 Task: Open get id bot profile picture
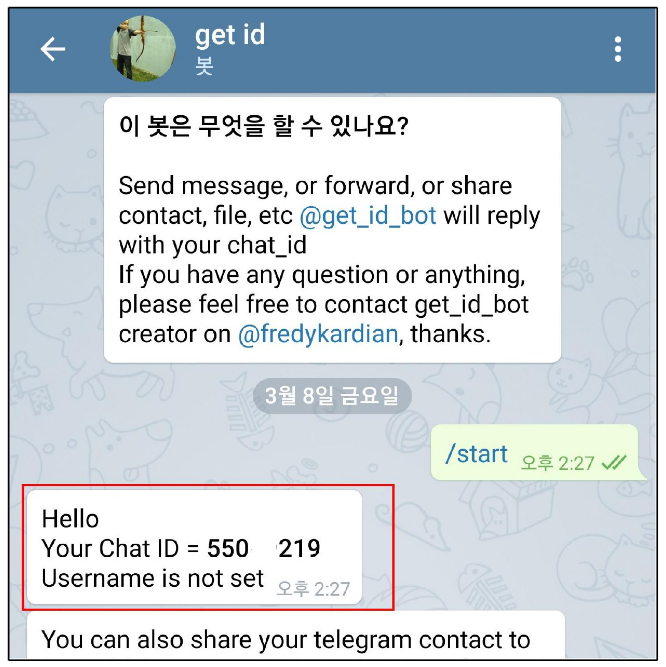click(x=143, y=49)
